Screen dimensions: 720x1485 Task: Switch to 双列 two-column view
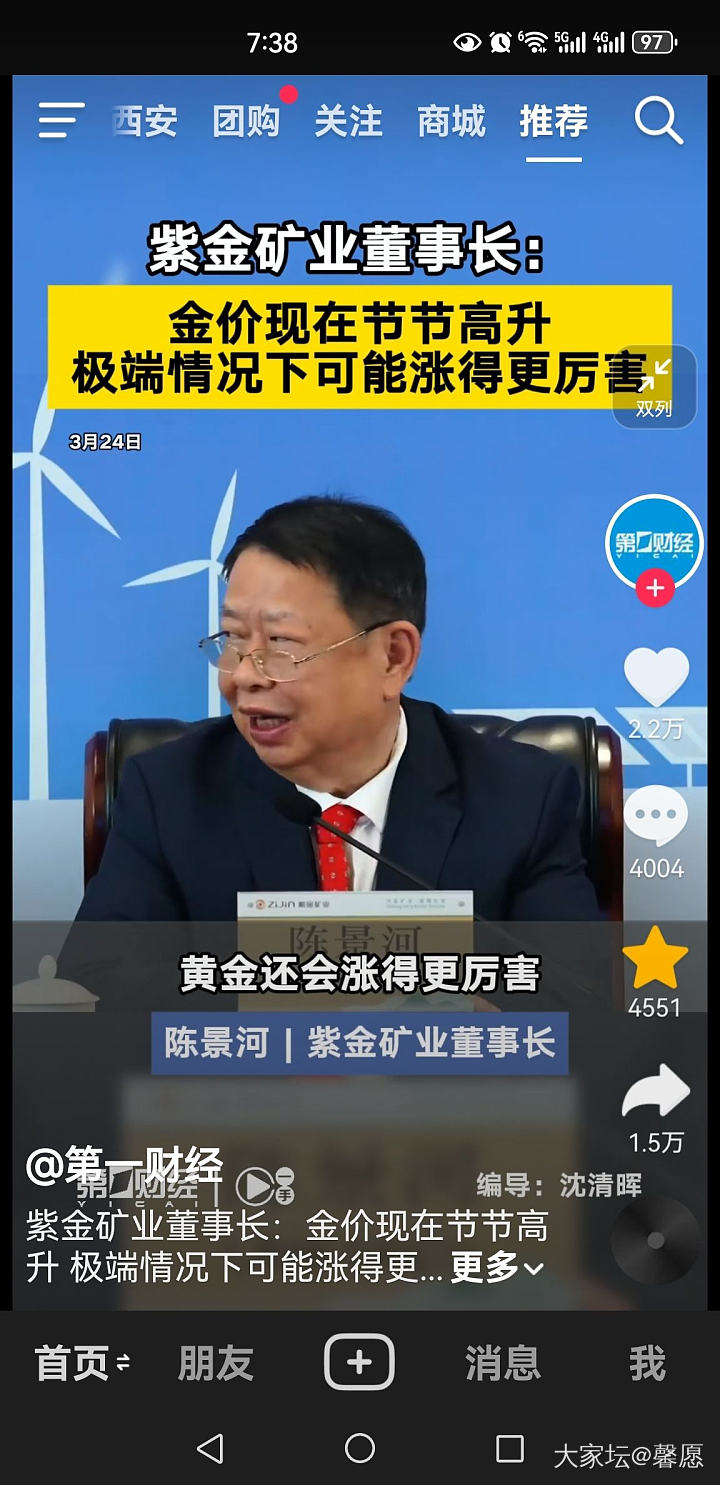654,387
